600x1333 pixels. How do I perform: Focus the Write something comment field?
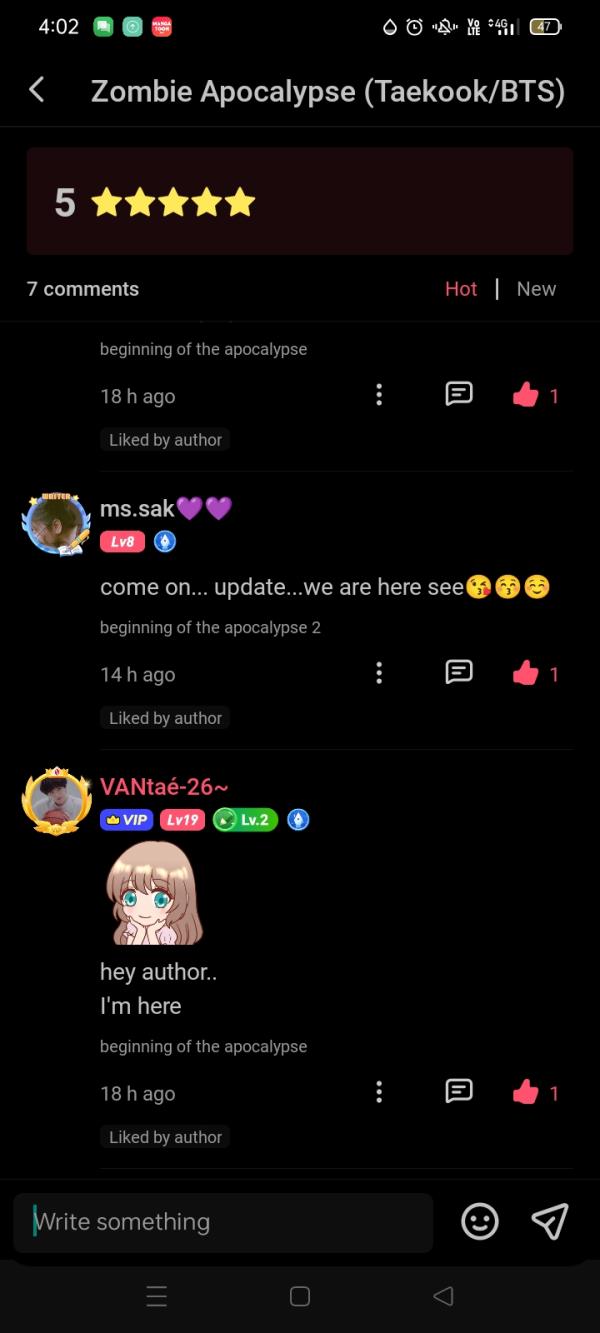(x=223, y=1222)
